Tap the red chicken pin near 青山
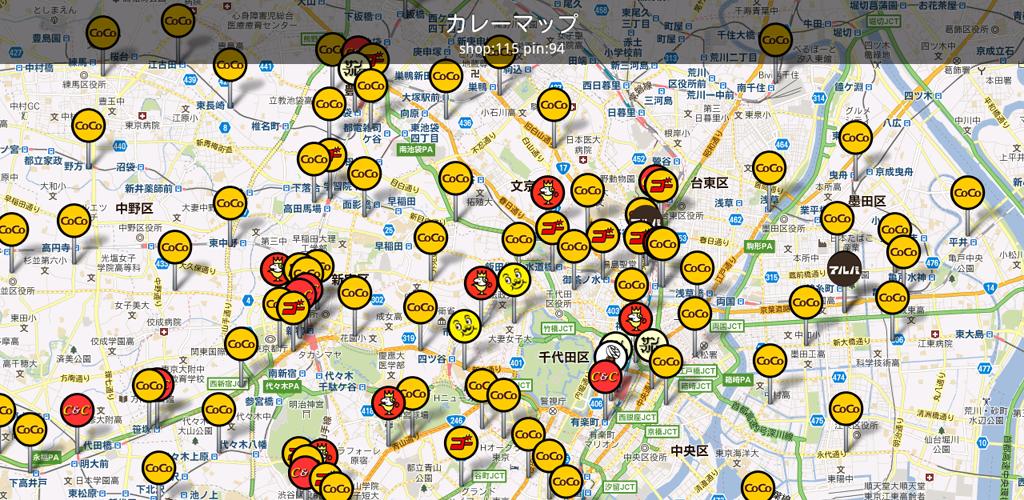This screenshot has width=1024, height=500. (x=384, y=403)
